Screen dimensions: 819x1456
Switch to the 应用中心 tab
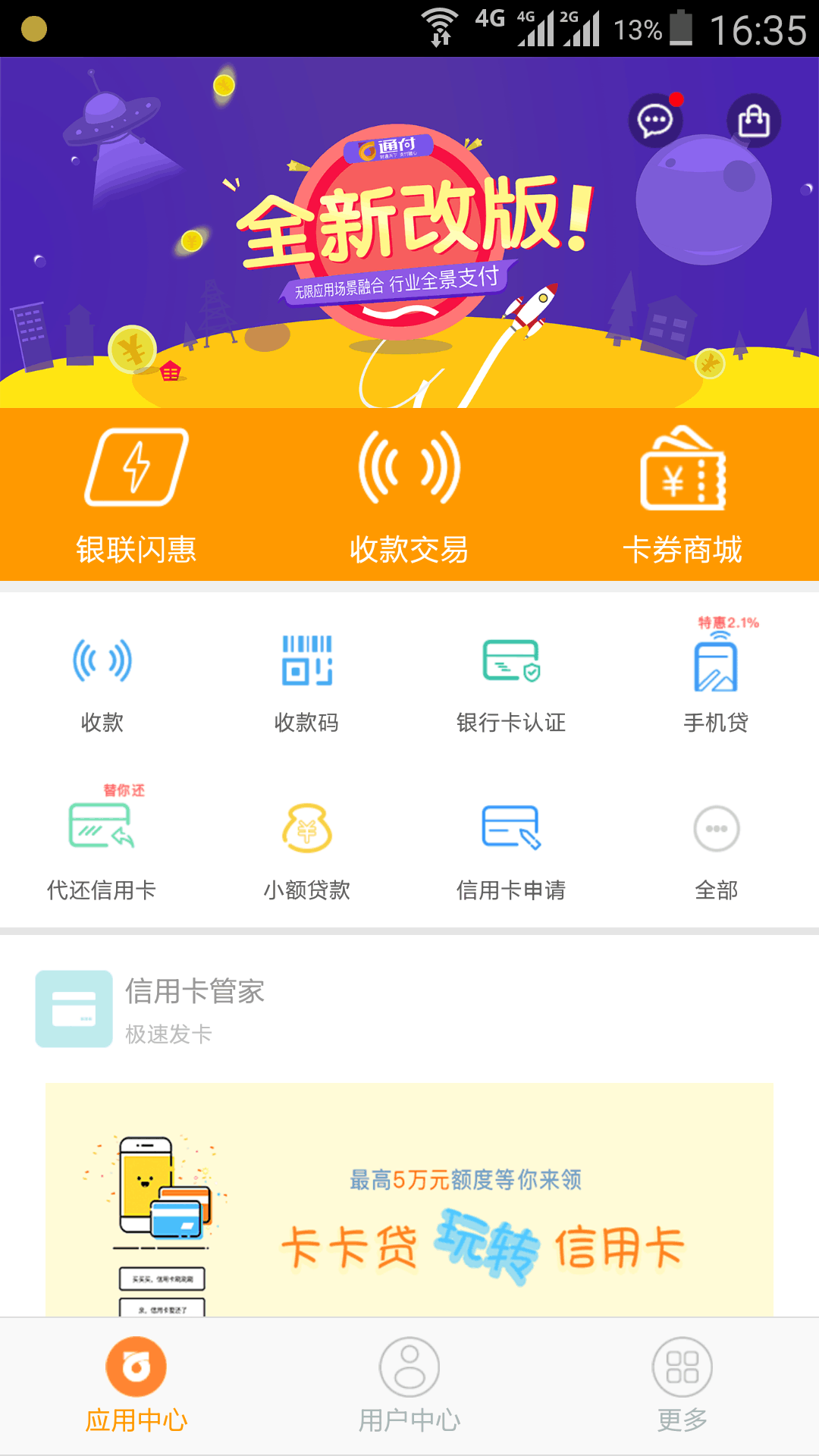click(136, 1385)
